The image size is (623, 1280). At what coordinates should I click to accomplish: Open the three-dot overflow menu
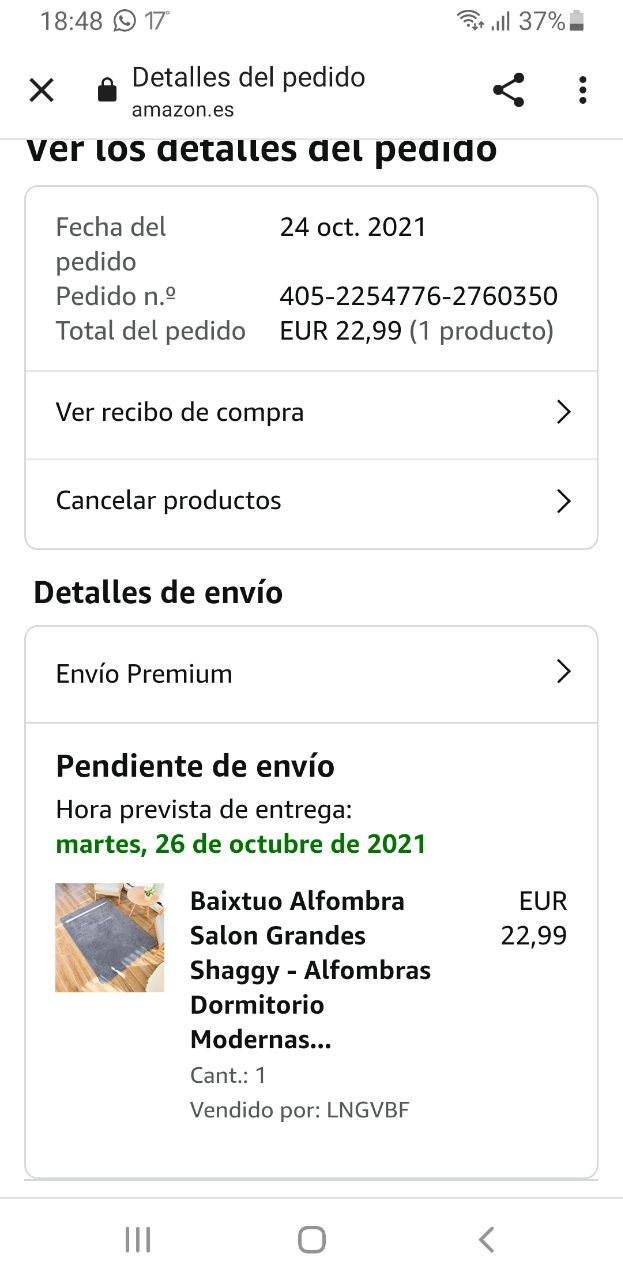tap(582, 91)
